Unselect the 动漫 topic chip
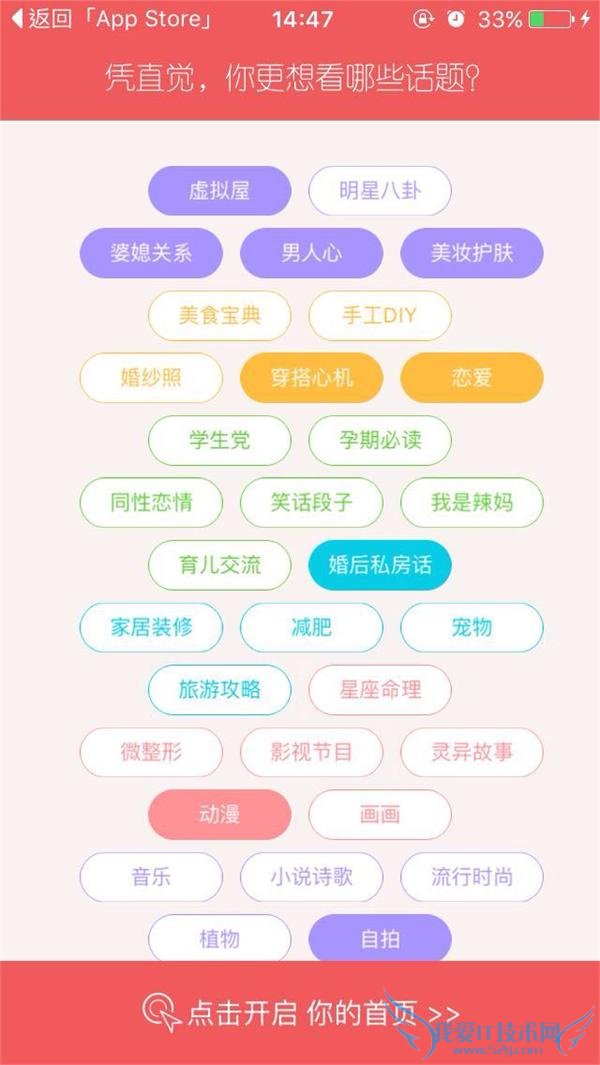Image resolution: width=600 pixels, height=1065 pixels. (219, 814)
